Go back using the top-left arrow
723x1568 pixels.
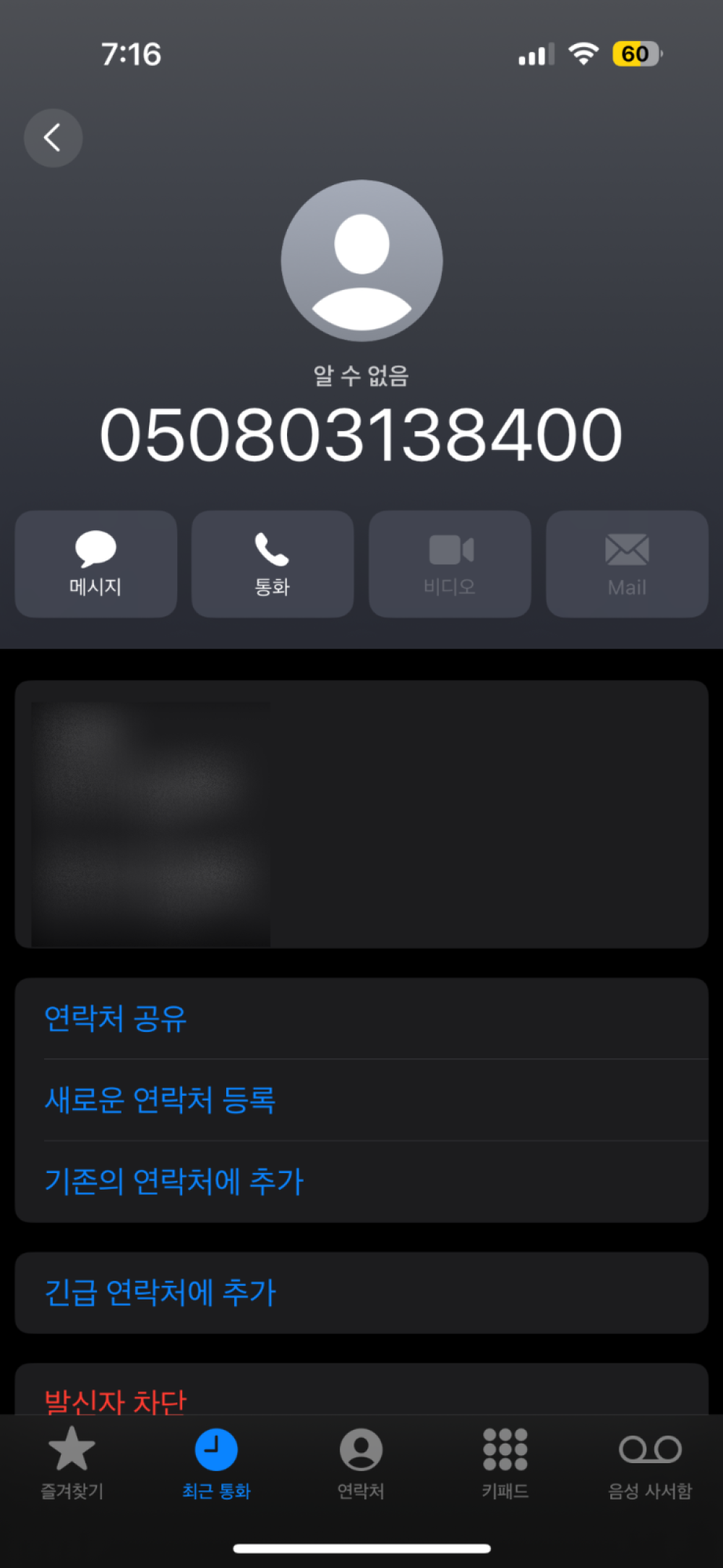pyautogui.click(x=53, y=137)
